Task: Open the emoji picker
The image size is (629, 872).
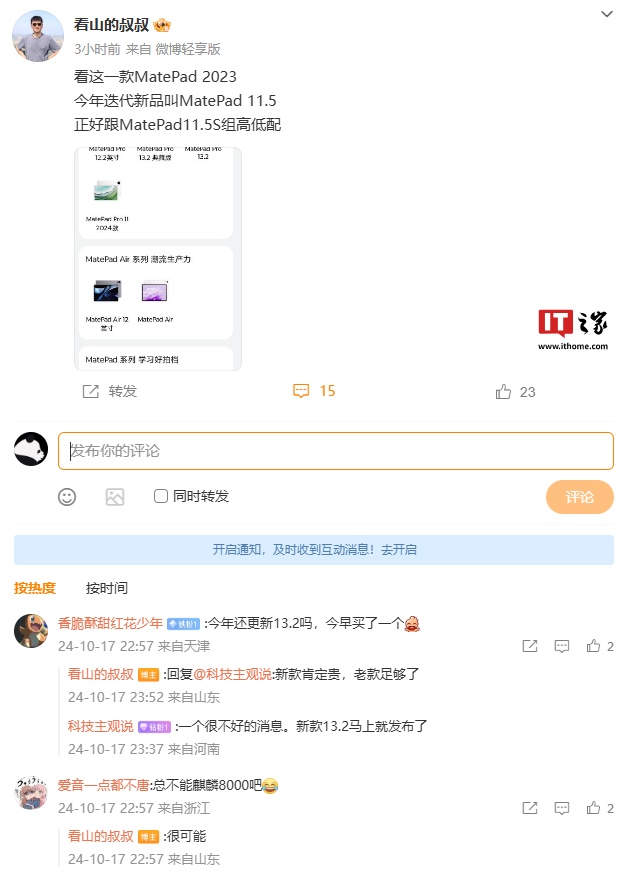Action: coord(67,496)
